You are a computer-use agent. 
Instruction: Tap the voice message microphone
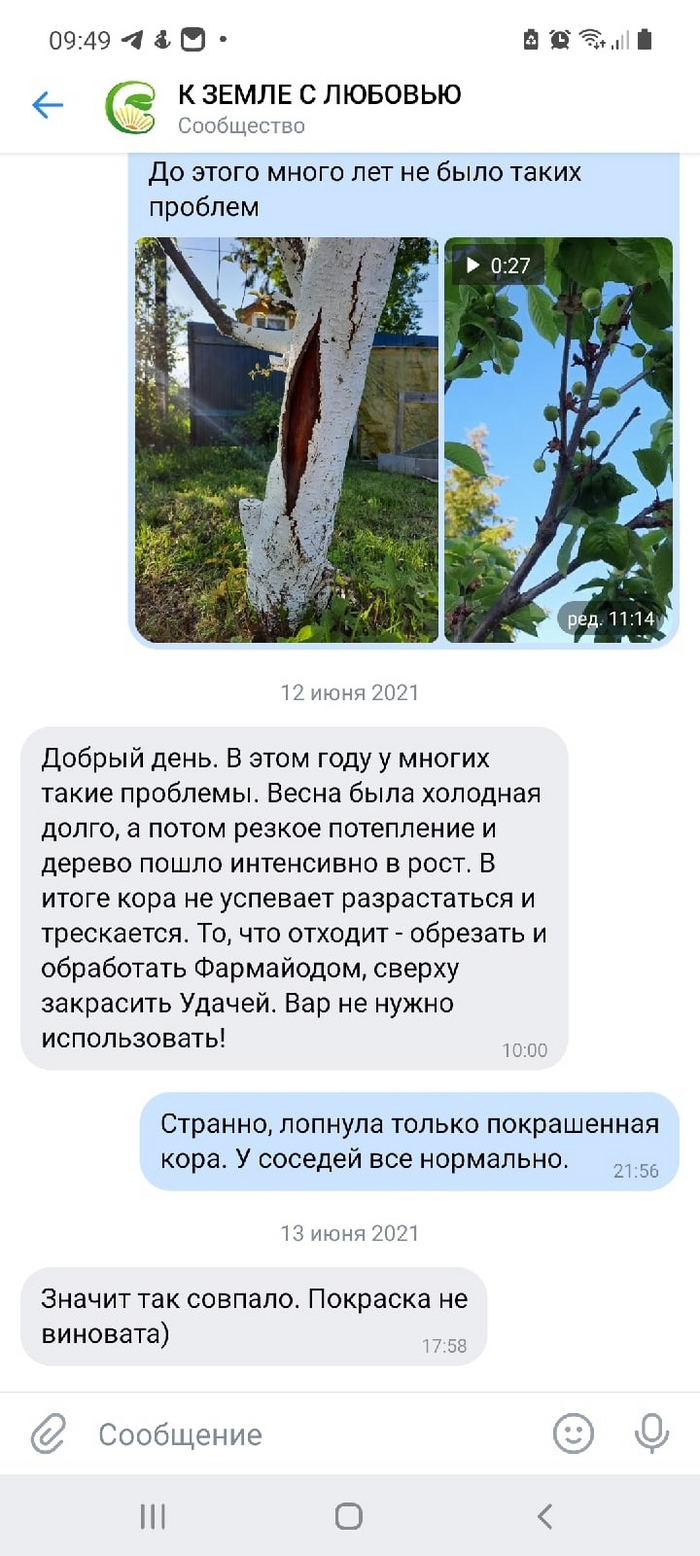[651, 1434]
